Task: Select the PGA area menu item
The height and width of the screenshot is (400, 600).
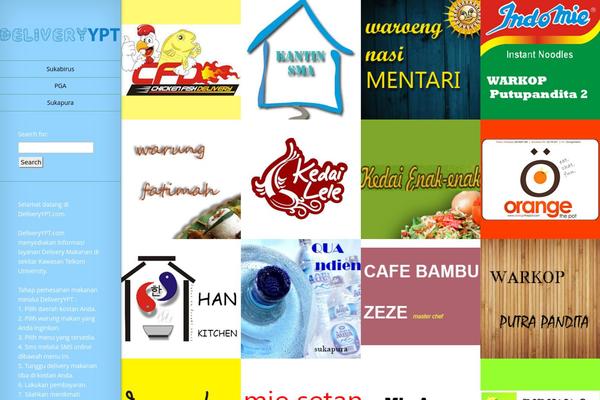Action: pos(60,86)
